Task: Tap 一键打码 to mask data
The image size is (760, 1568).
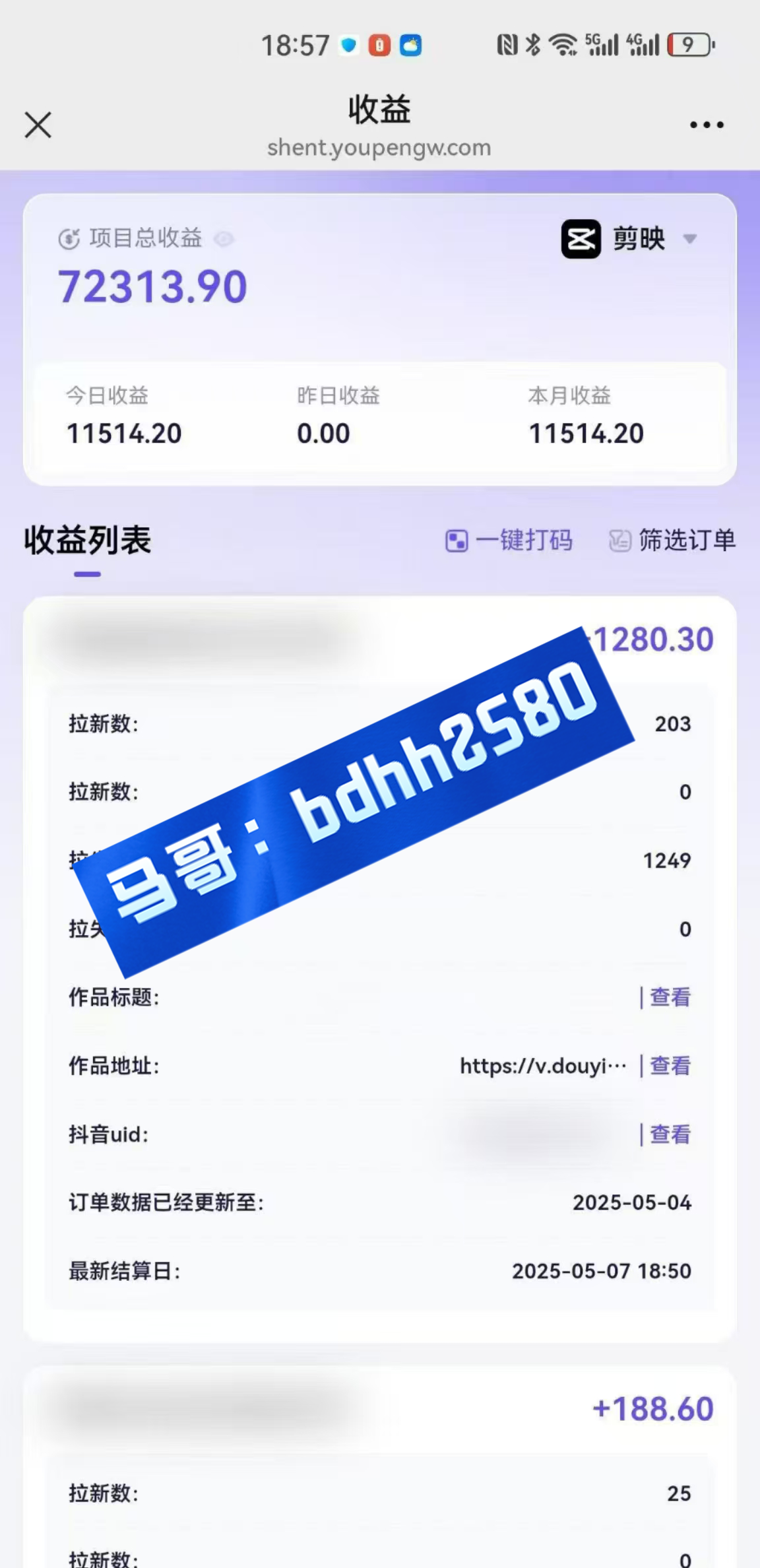Action: point(509,540)
